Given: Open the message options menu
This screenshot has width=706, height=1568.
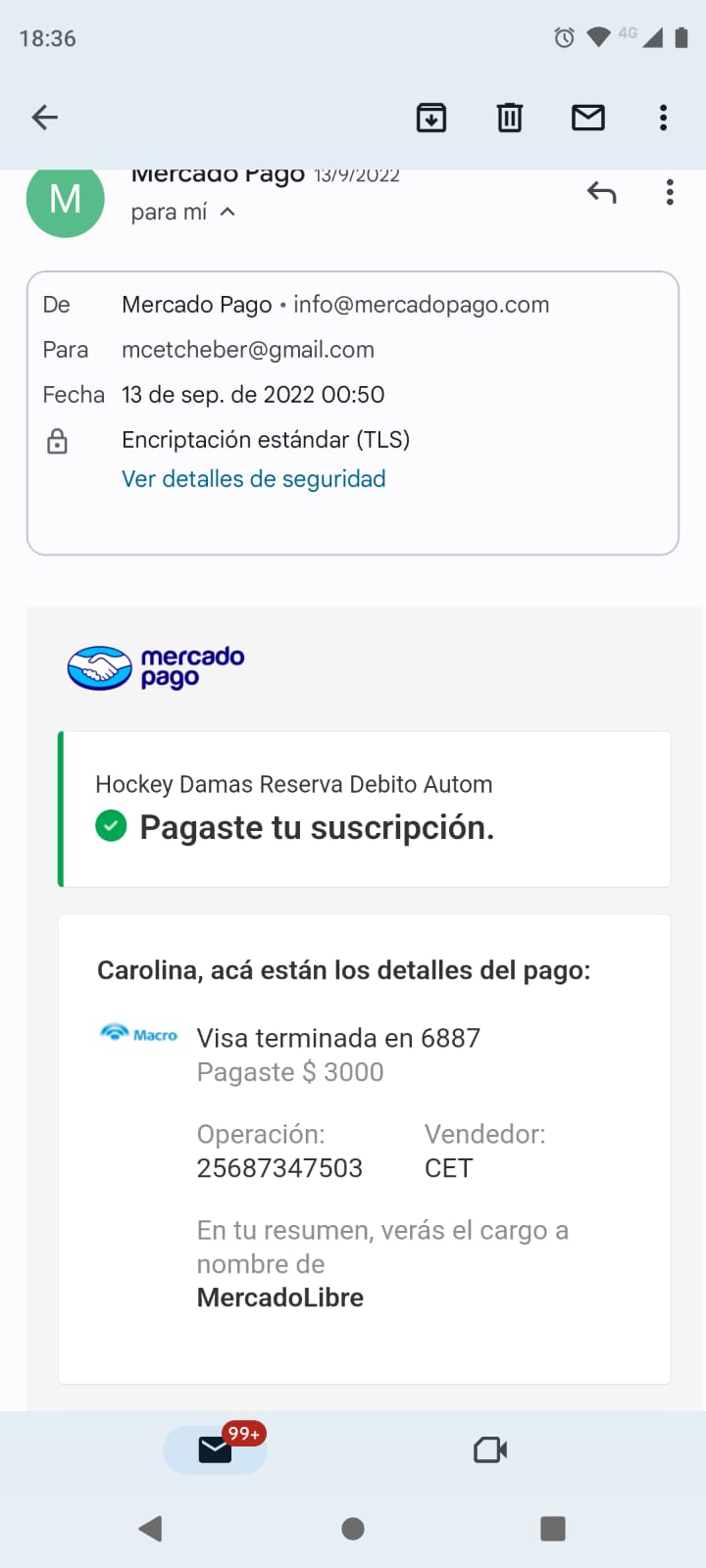Looking at the screenshot, I should pyautogui.click(x=670, y=192).
